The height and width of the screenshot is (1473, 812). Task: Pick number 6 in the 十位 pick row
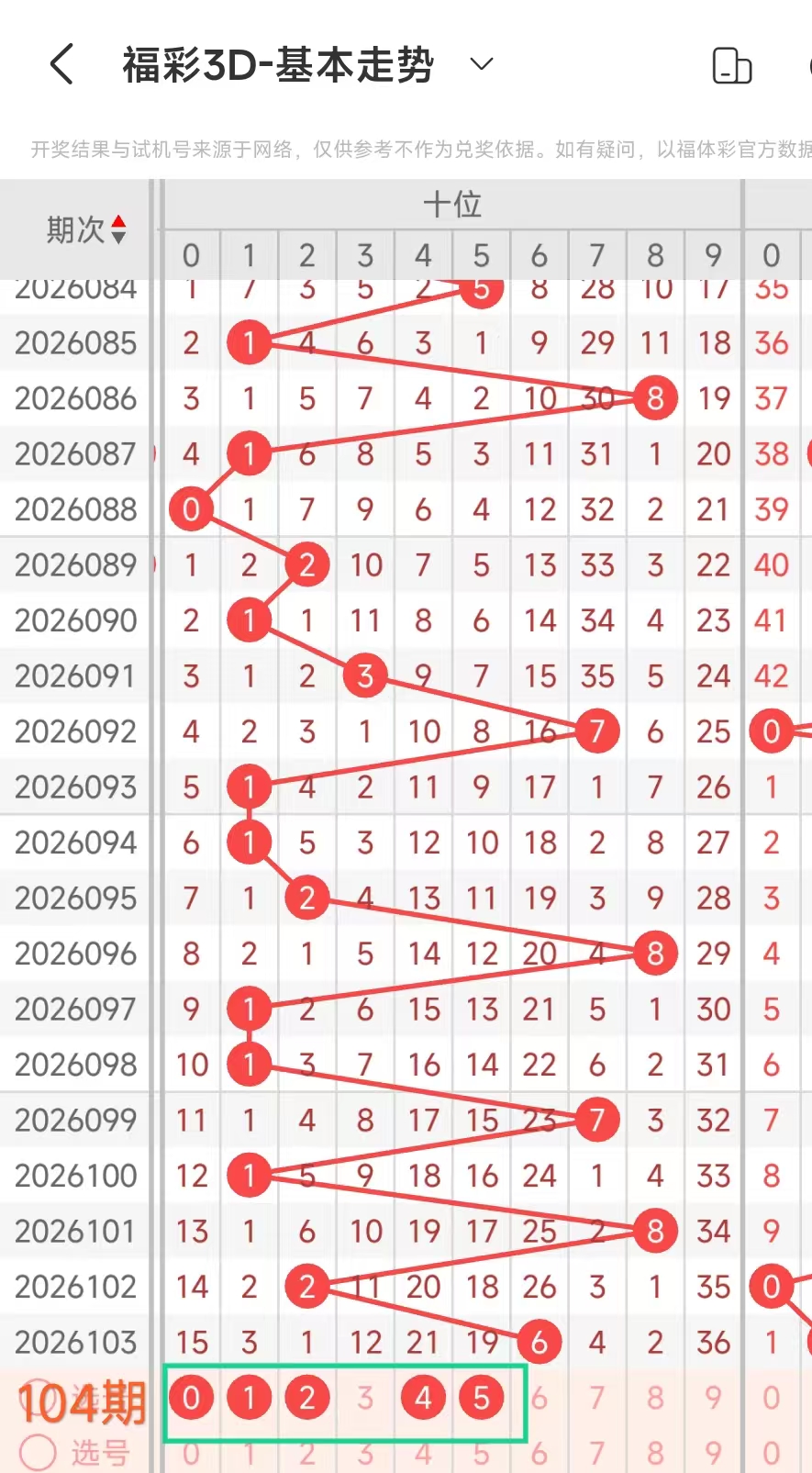539,1398
